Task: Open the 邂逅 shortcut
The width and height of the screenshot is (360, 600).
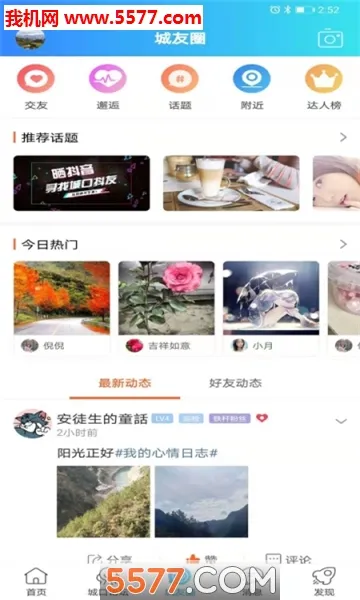Action: 108,88
